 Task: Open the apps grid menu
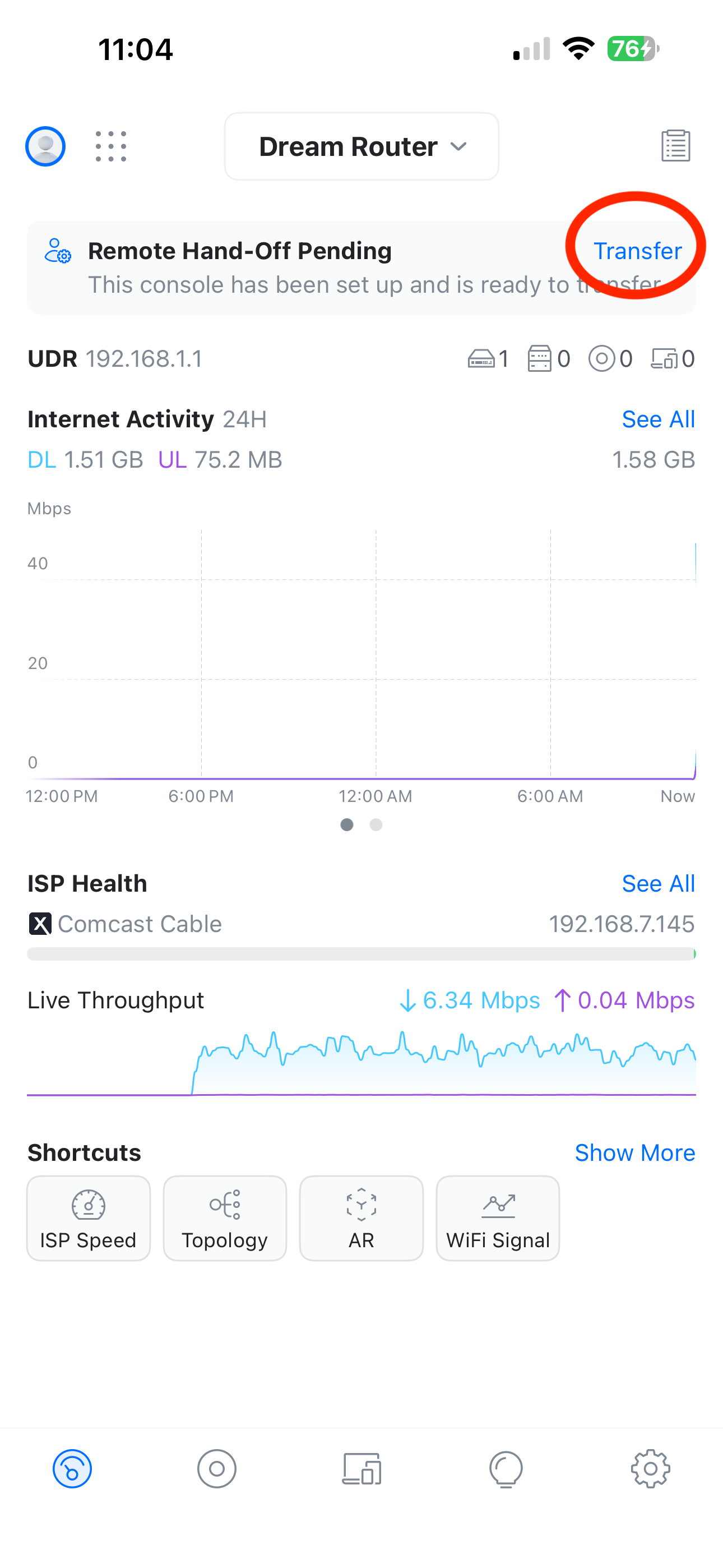pos(111,146)
